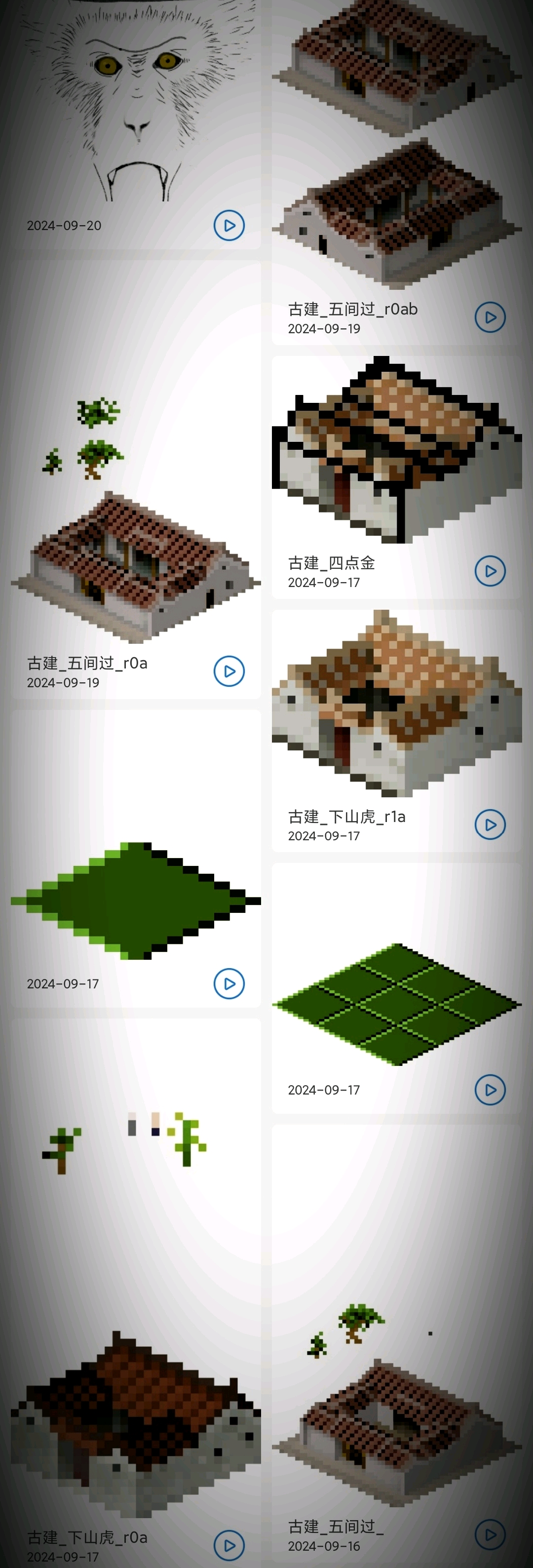This screenshot has height=1568, width=533.
Task: Play 古建_五间过_r0a replay
Action: click(229, 671)
